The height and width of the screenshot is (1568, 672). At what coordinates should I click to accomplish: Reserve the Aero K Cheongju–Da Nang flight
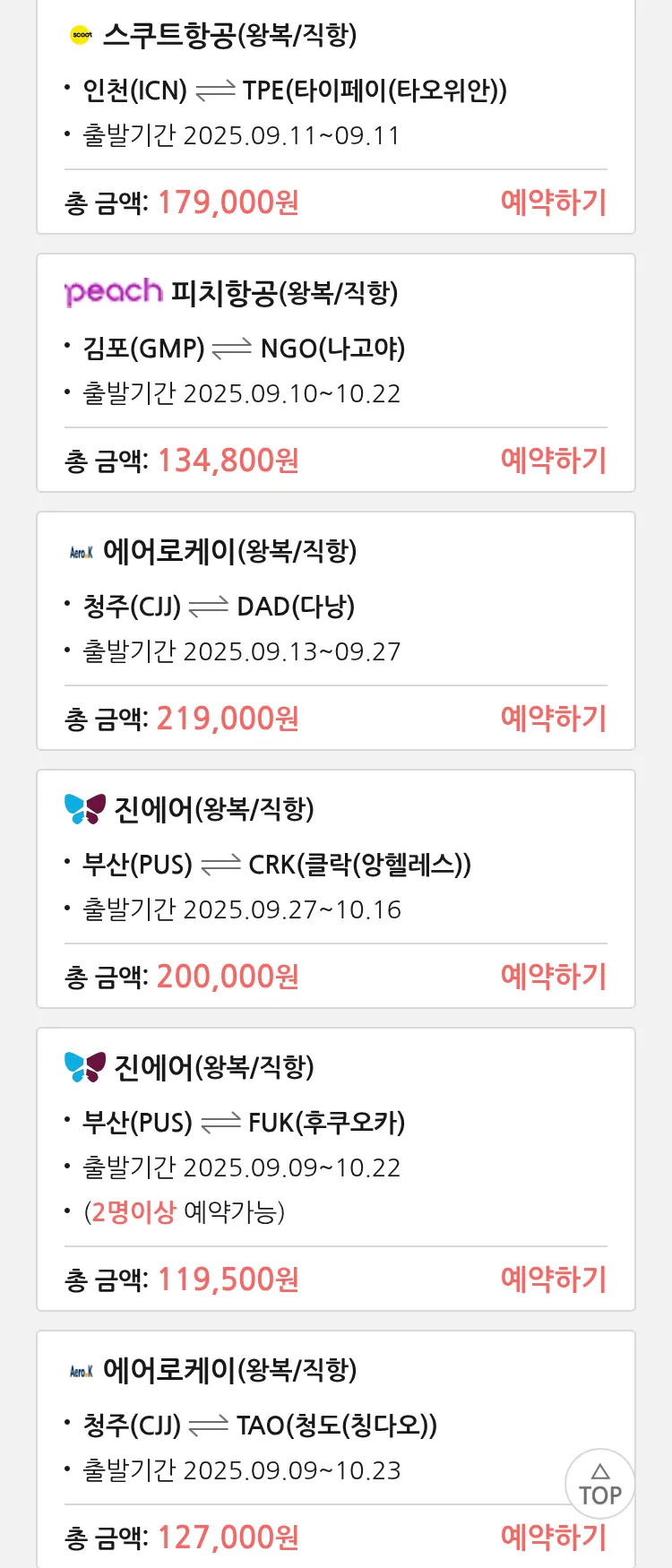553,719
